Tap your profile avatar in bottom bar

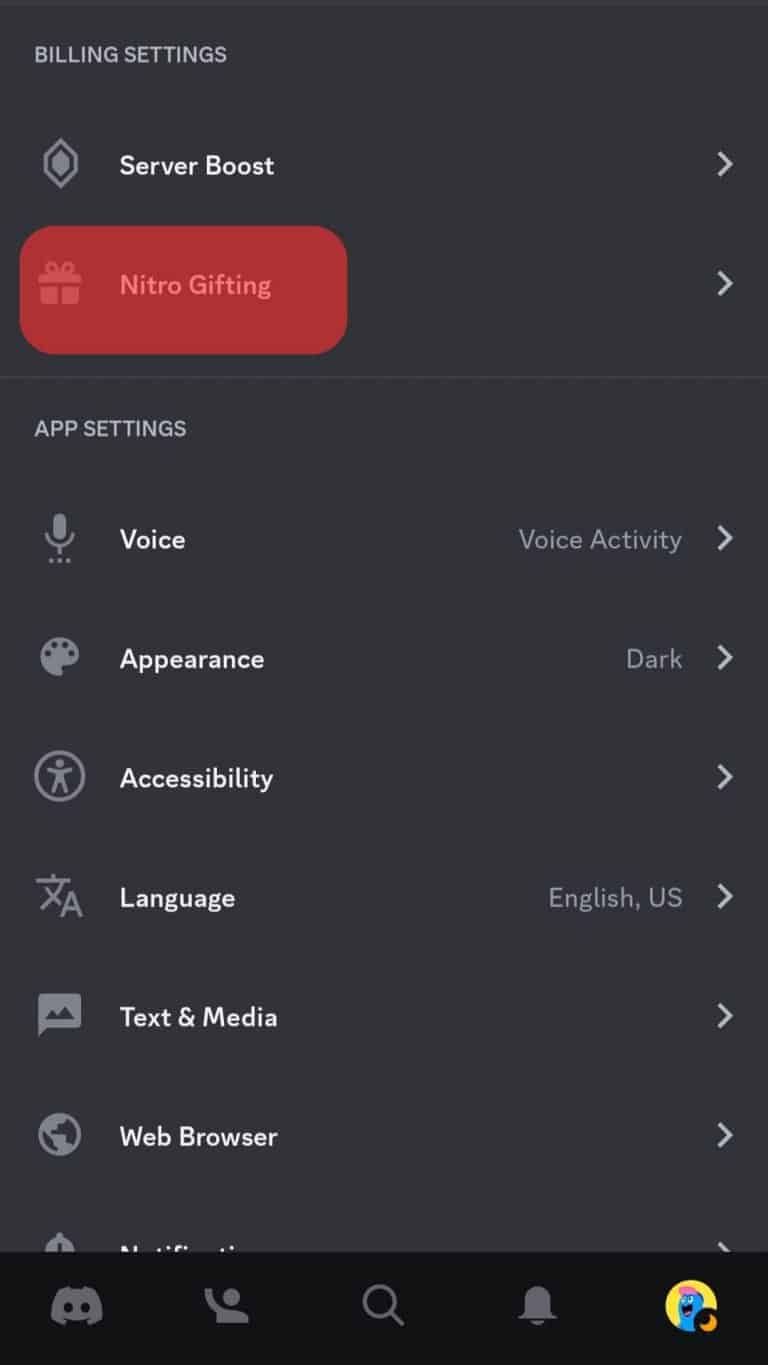690,1305
